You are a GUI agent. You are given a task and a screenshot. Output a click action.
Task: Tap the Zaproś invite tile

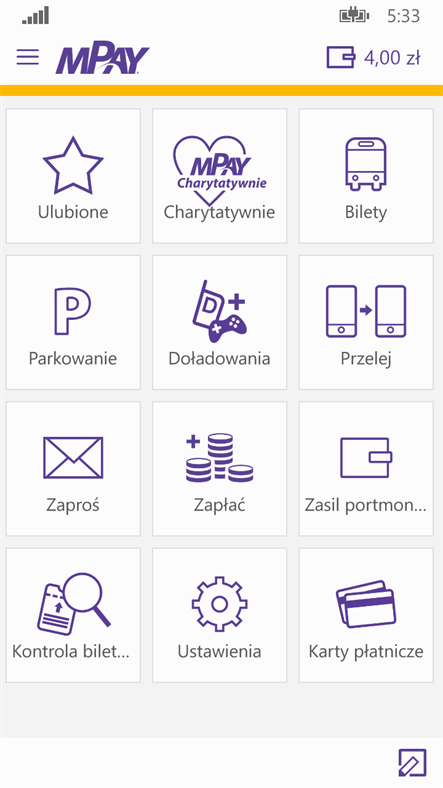(73, 469)
